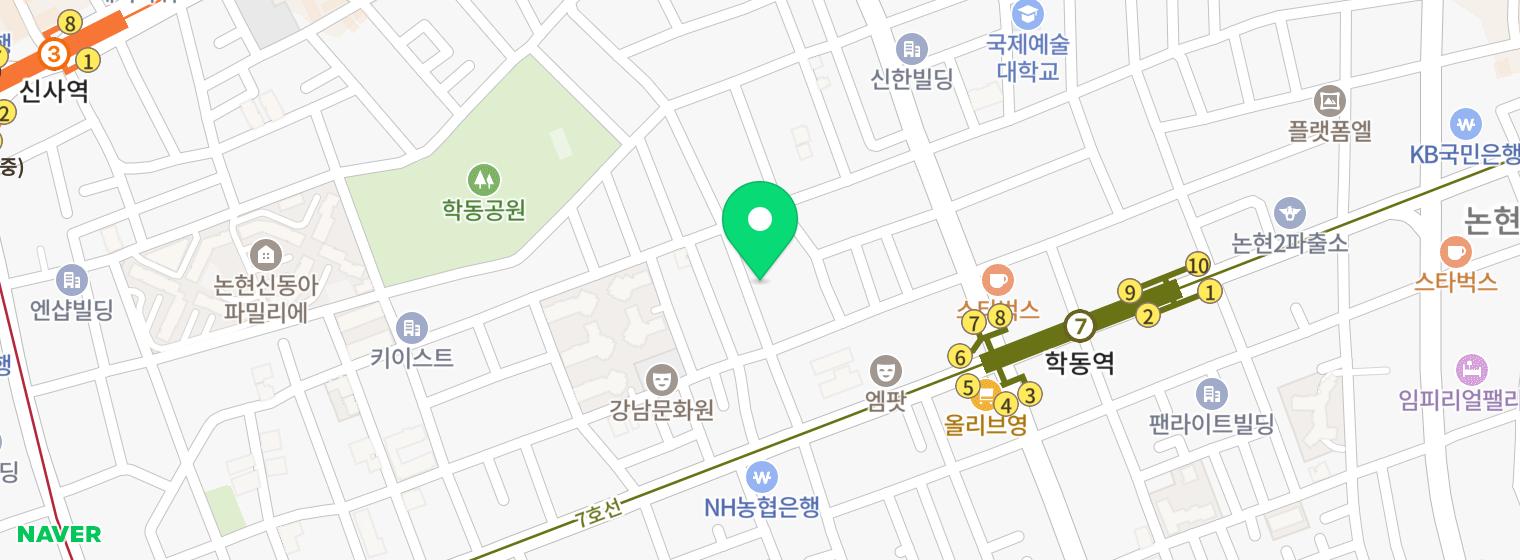Viewport: 1520px width, 560px height.
Task: Tap the green location pin marker
Action: [x=760, y=221]
